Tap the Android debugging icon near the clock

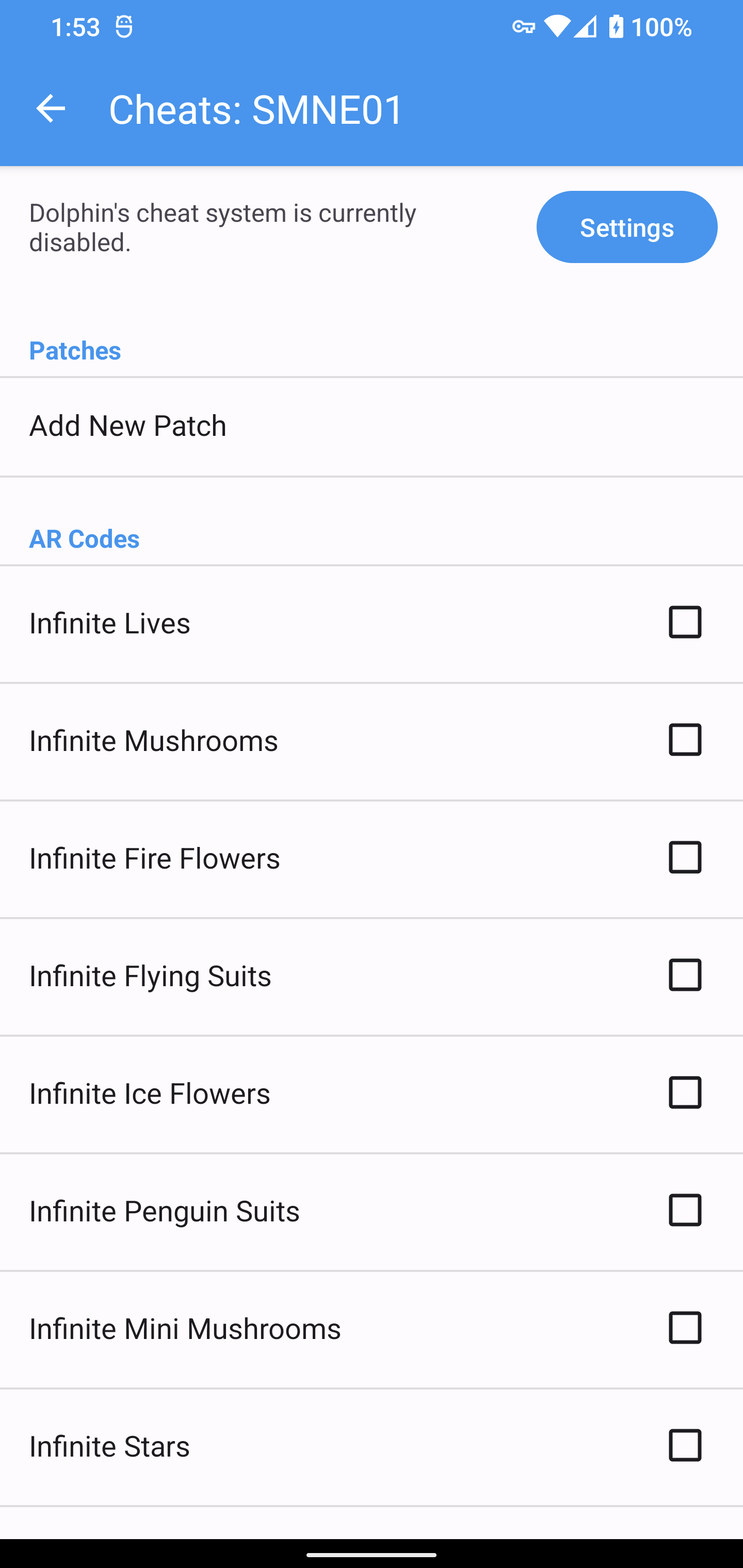point(125,26)
